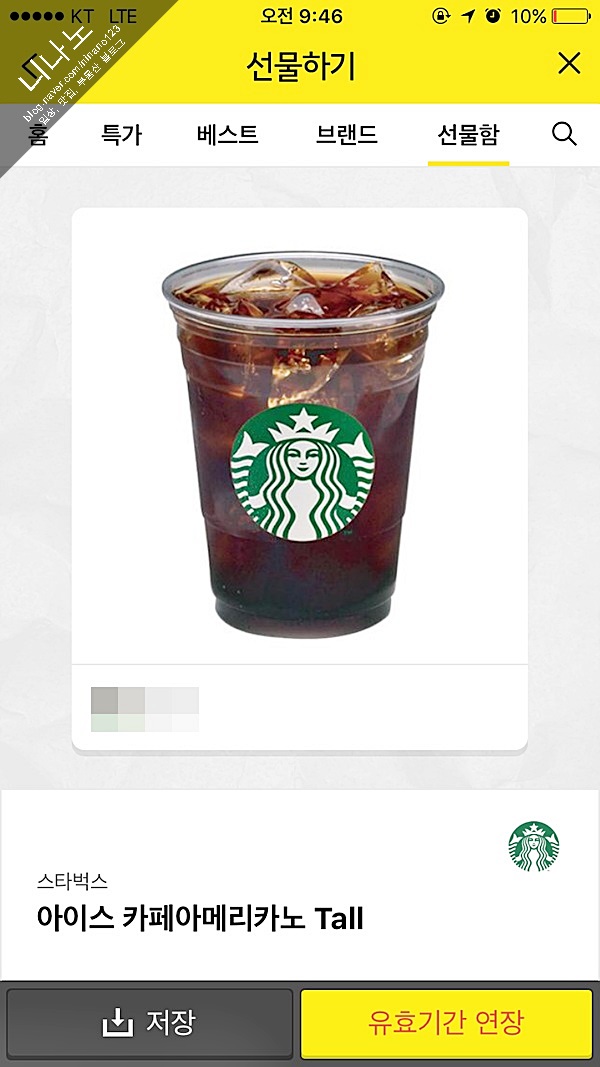Image resolution: width=600 pixels, height=1067 pixels.
Task: Select the 선물함 tab
Action: point(468,135)
